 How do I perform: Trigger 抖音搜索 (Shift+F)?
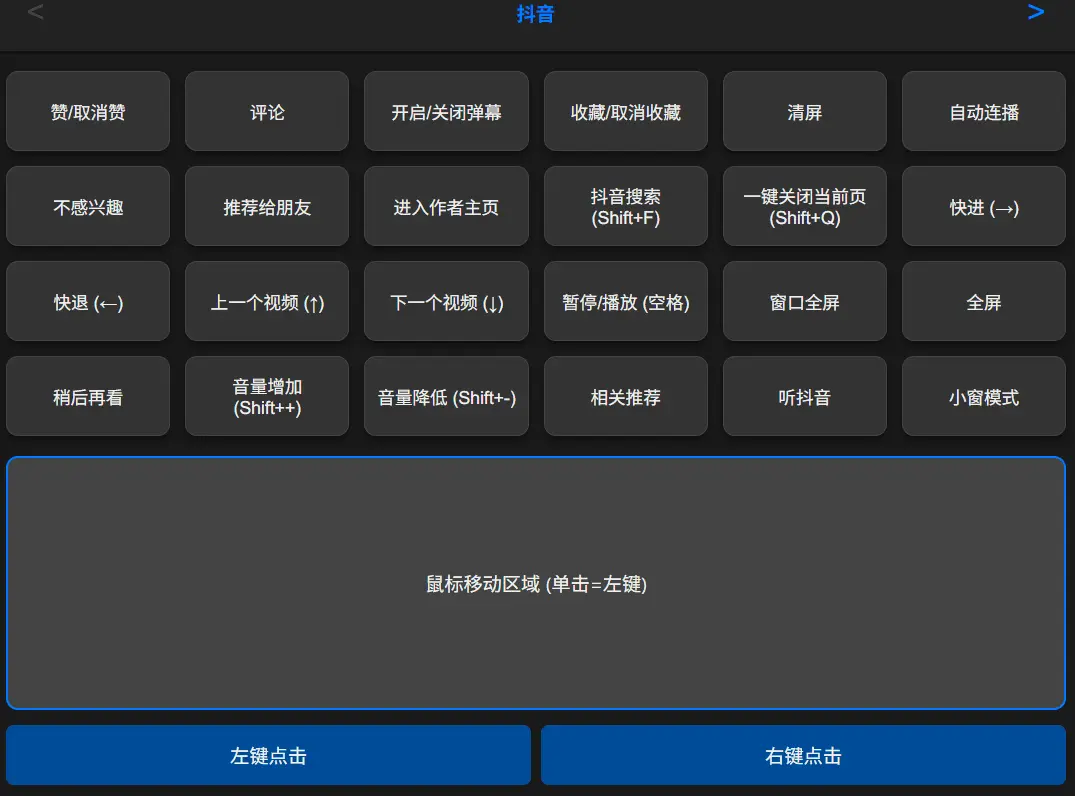(625, 207)
